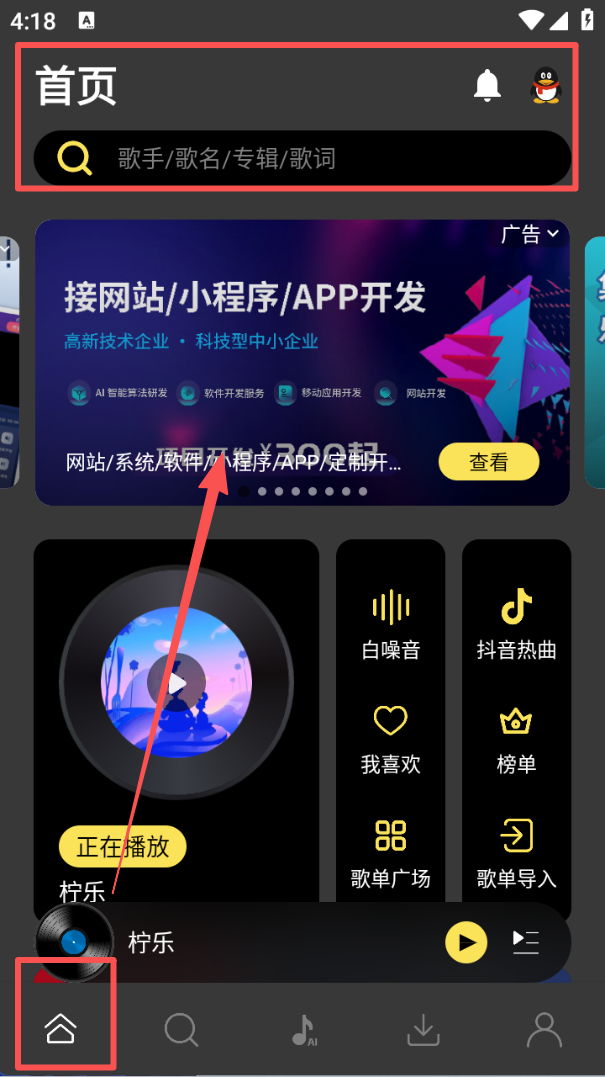
Task: Switch to the home tab
Action: pyautogui.click(x=61, y=1028)
